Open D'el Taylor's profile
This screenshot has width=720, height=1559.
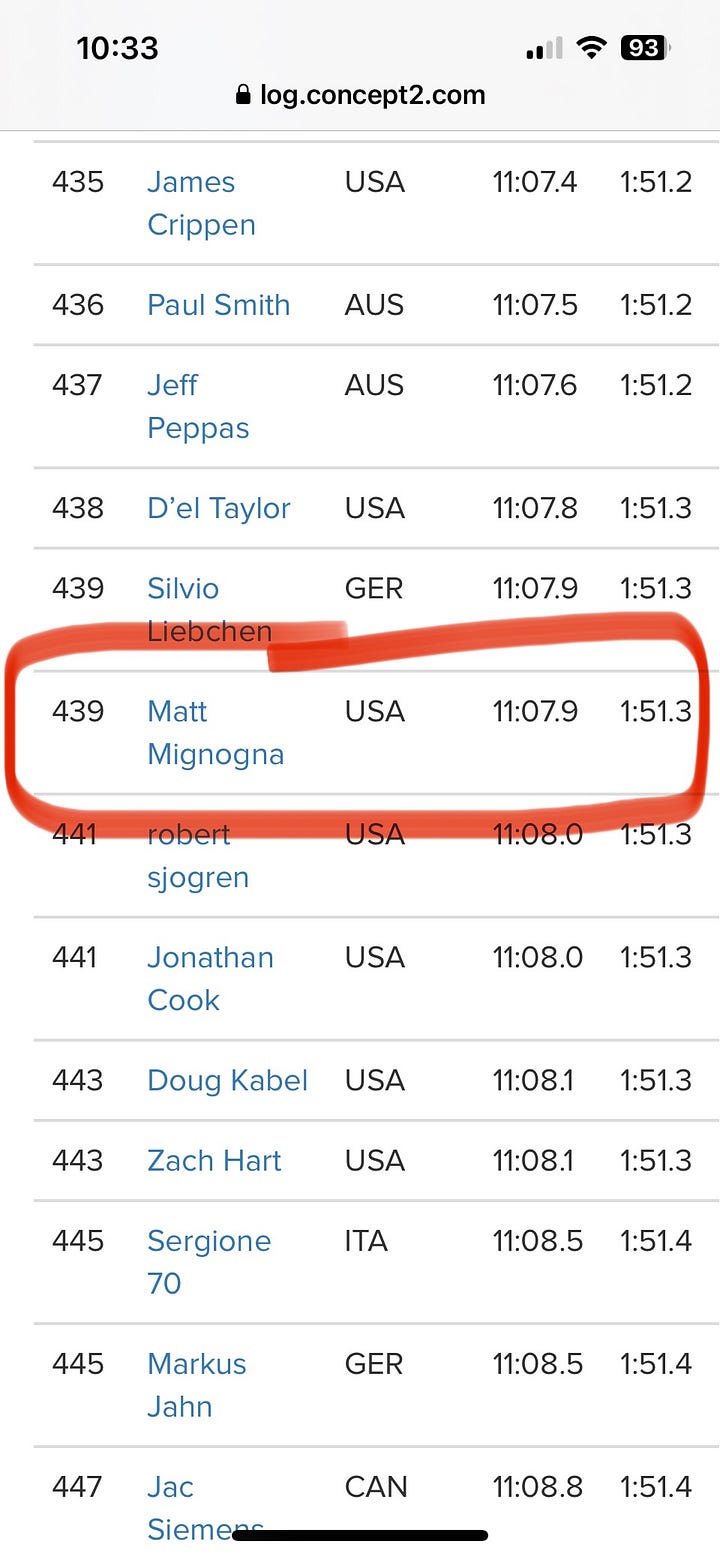218,508
